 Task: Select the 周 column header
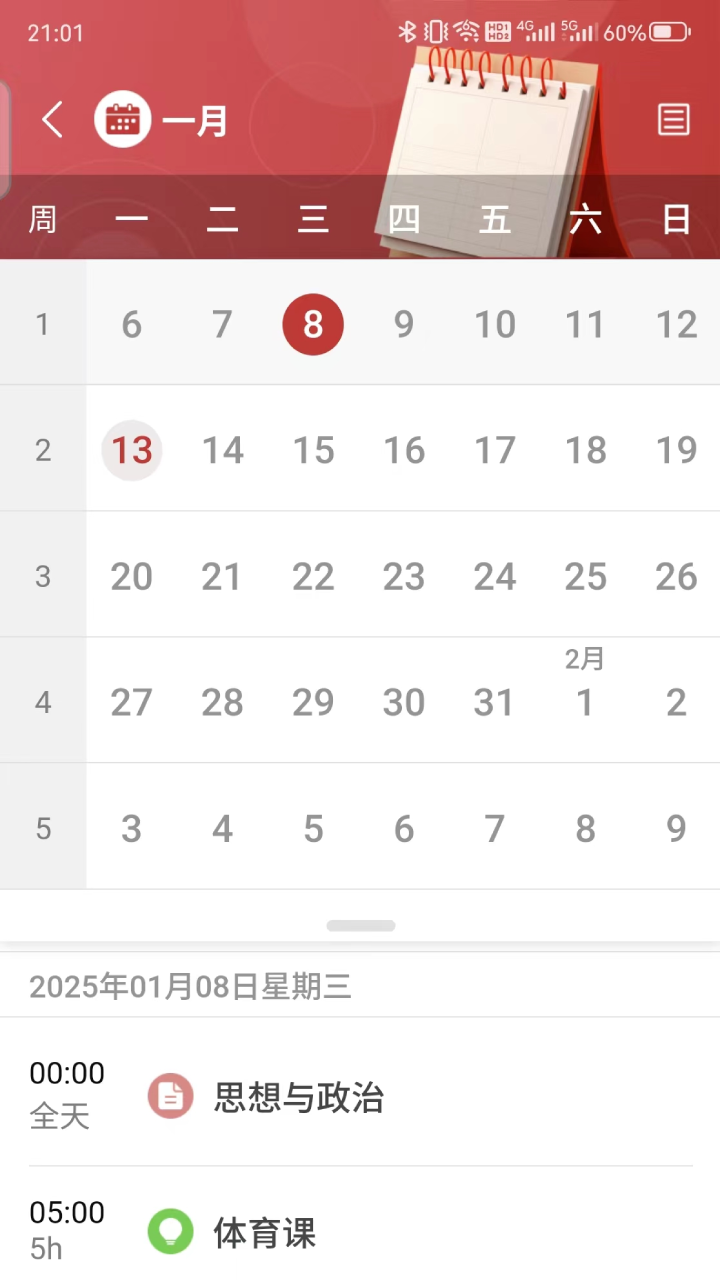pyautogui.click(x=43, y=219)
